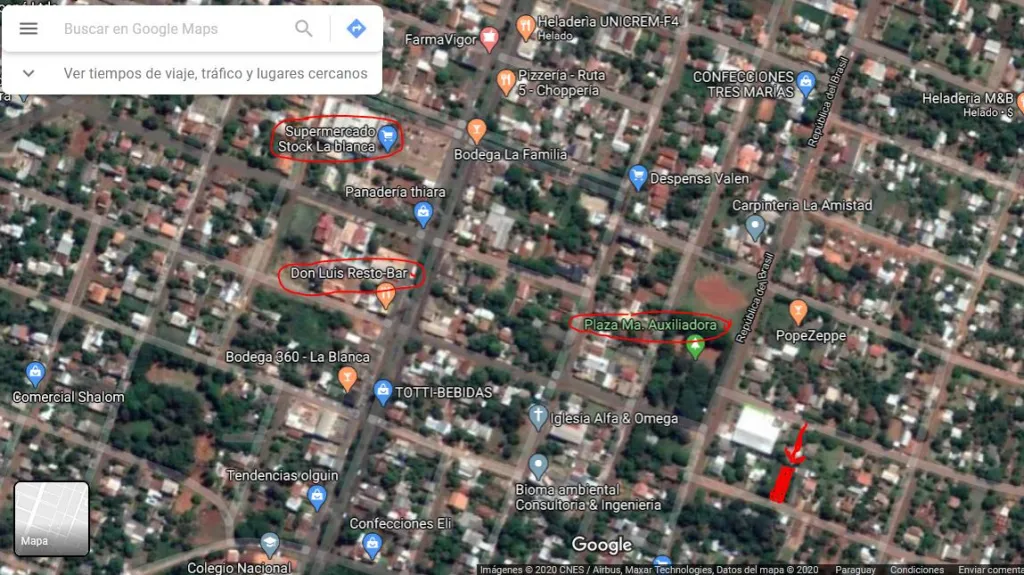Open the hamburger menu
This screenshot has width=1024, height=575.
click(28, 29)
